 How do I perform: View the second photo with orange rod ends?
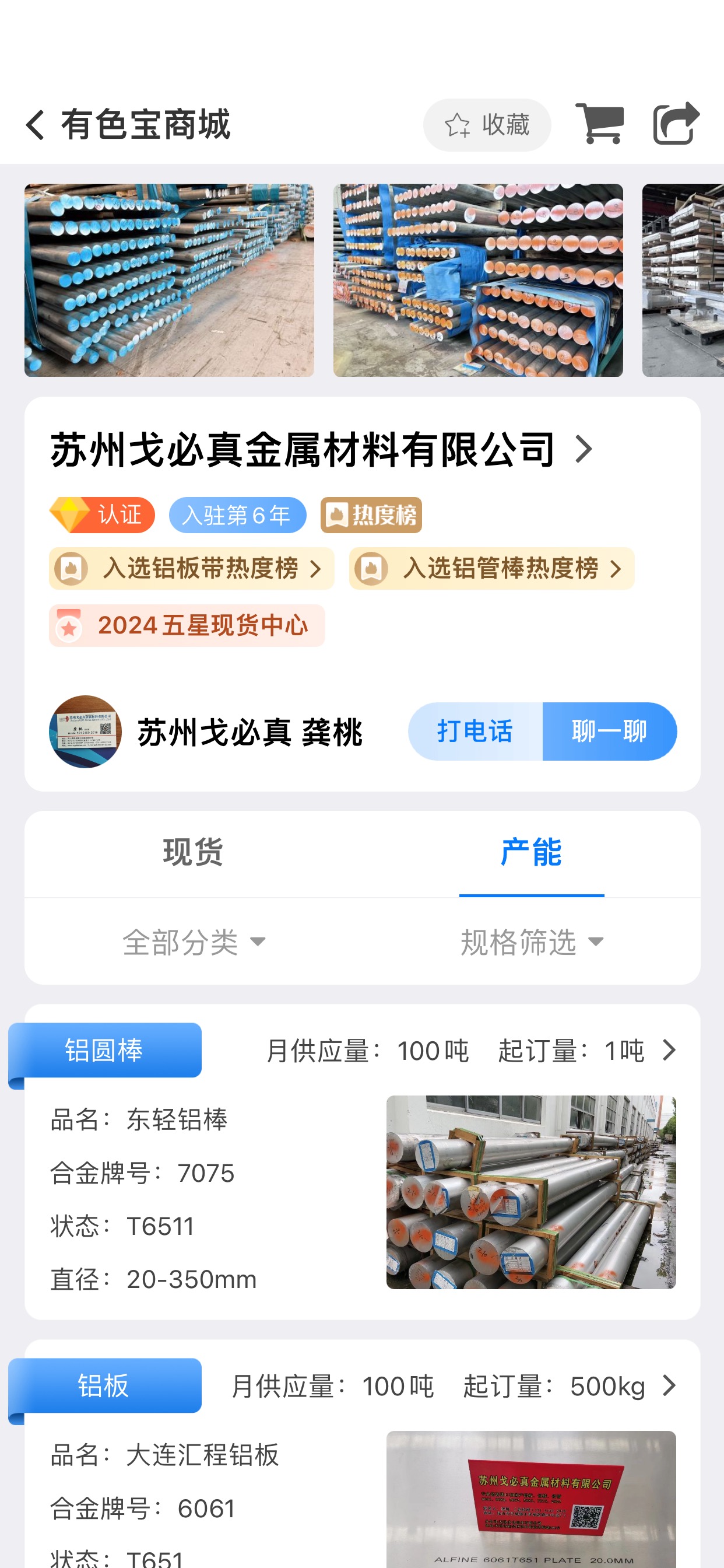pyautogui.click(x=478, y=280)
